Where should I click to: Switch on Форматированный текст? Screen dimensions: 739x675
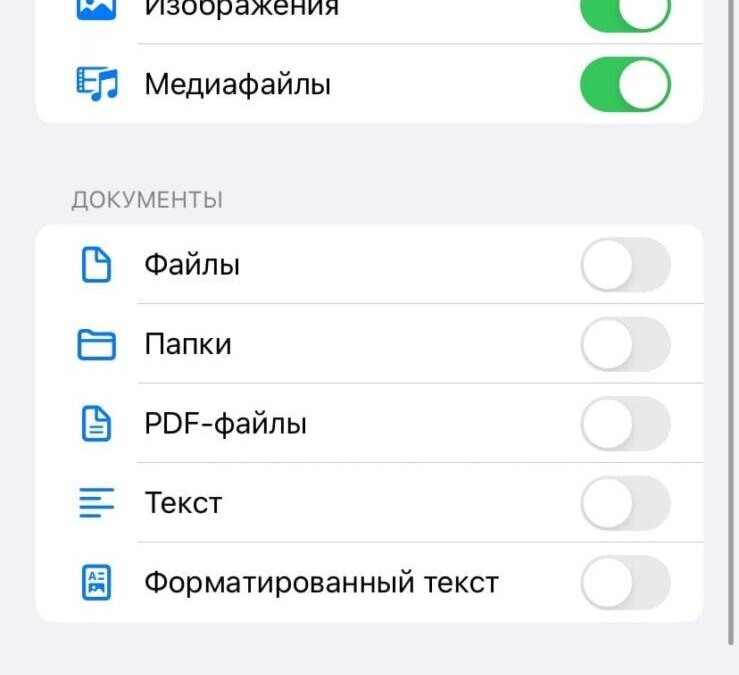pos(625,582)
